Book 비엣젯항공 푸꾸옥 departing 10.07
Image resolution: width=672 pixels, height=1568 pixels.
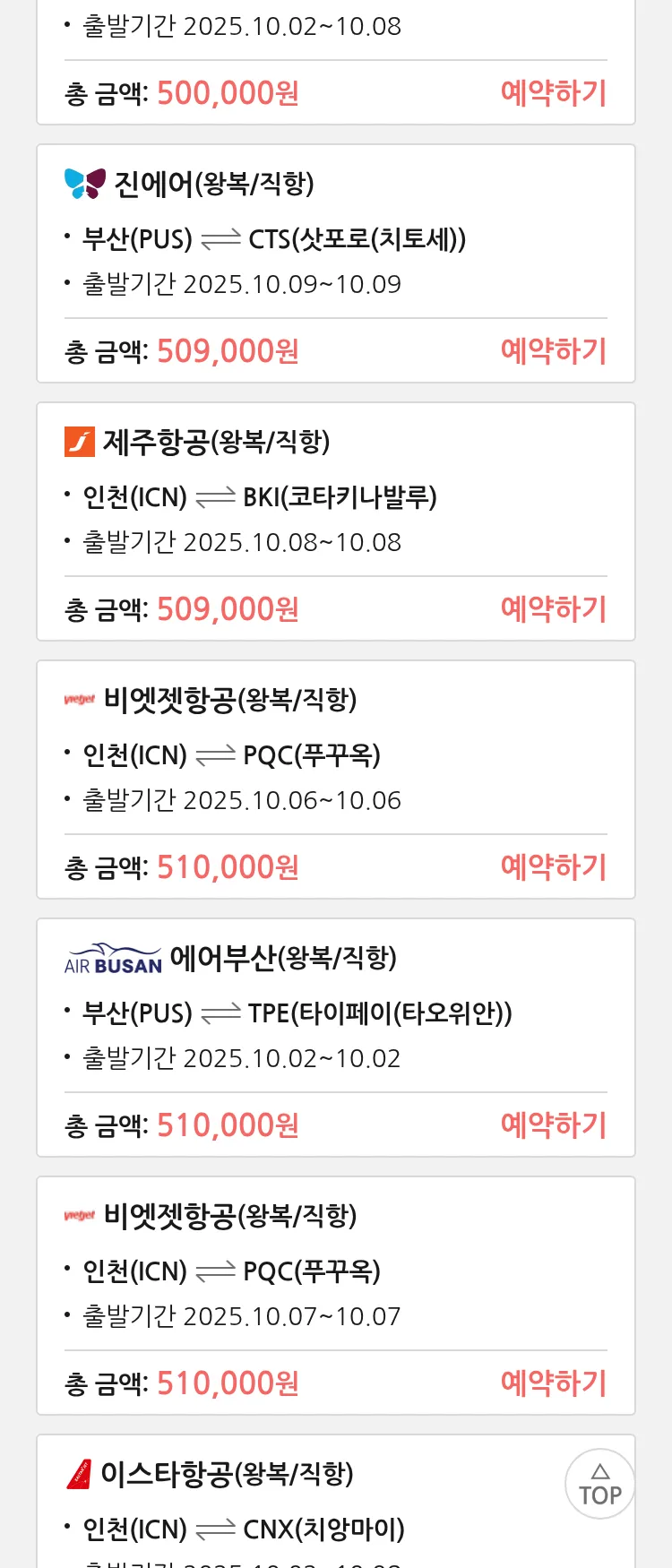(553, 1383)
